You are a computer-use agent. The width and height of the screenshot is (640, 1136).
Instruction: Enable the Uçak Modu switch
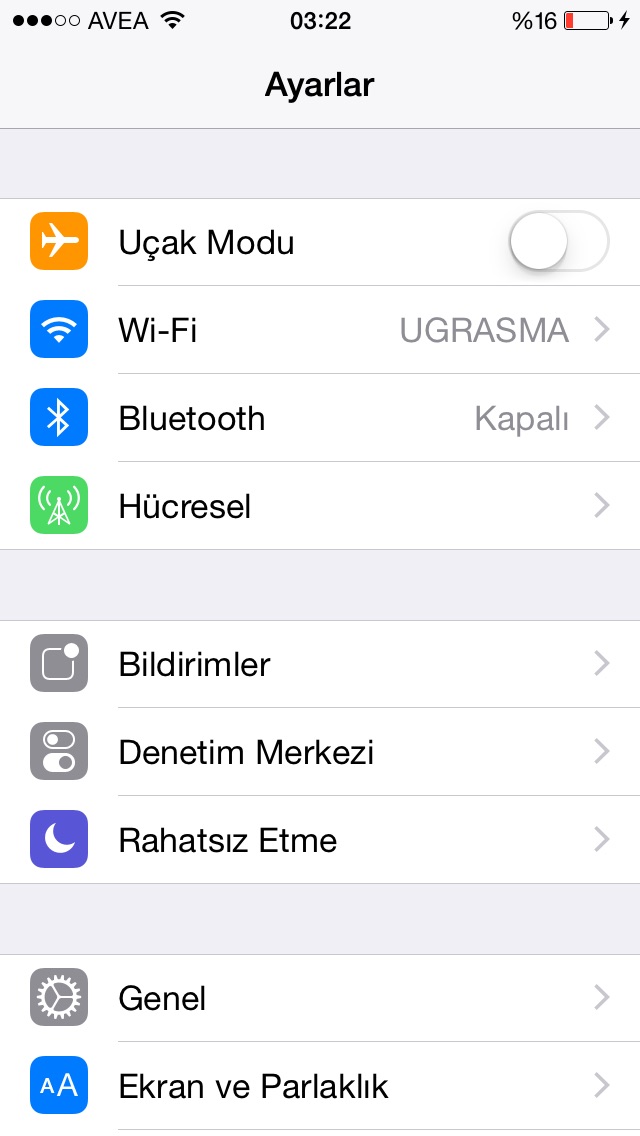559,241
